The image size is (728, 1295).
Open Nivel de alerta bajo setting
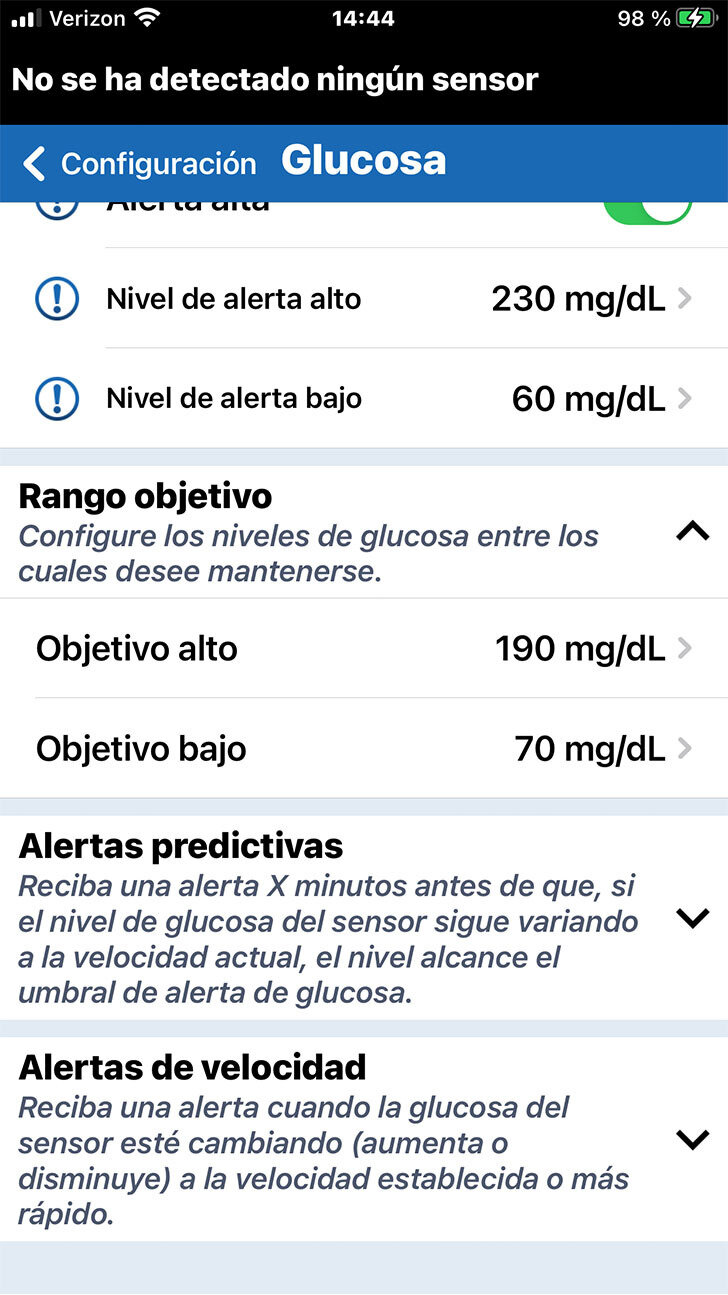[400, 398]
